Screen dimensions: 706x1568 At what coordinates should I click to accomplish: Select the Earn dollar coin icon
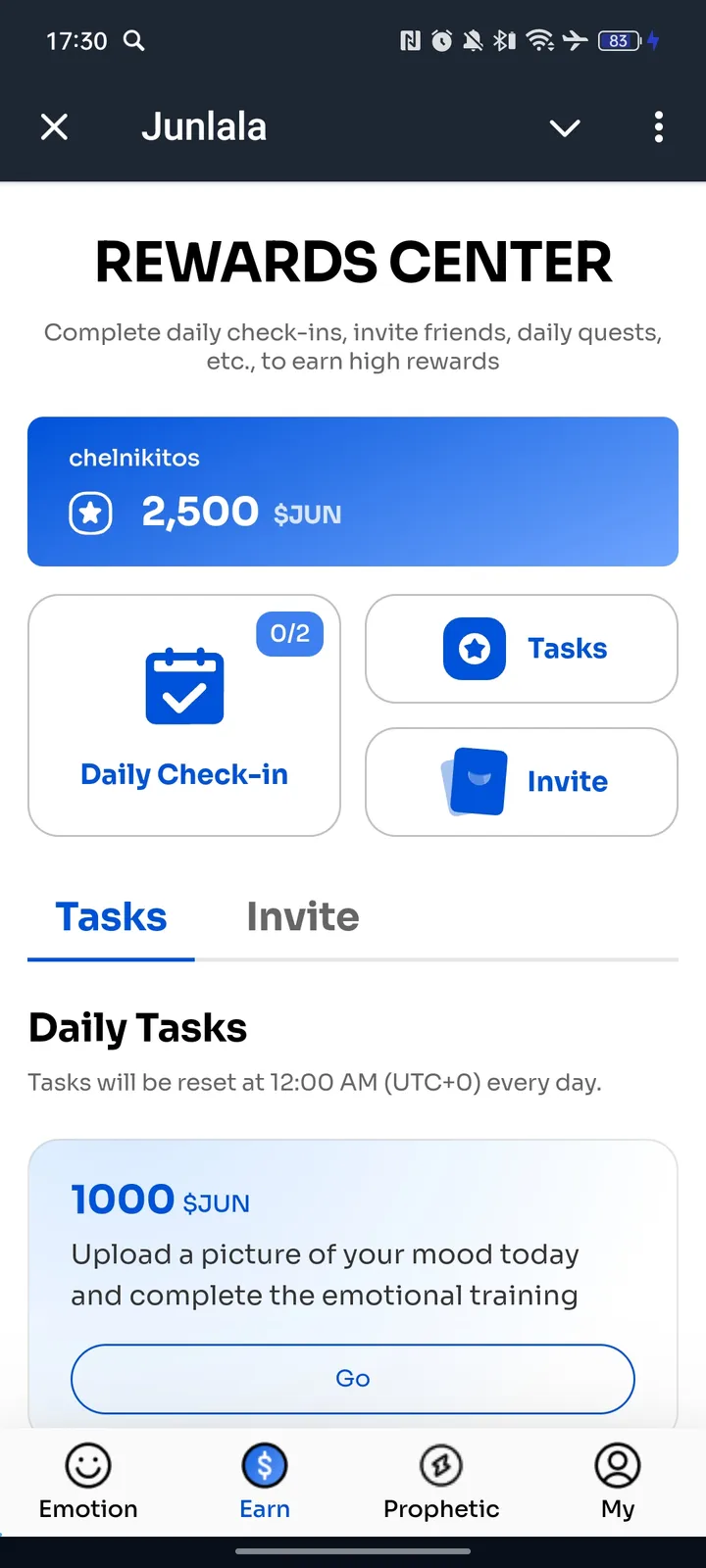pyautogui.click(x=264, y=1464)
